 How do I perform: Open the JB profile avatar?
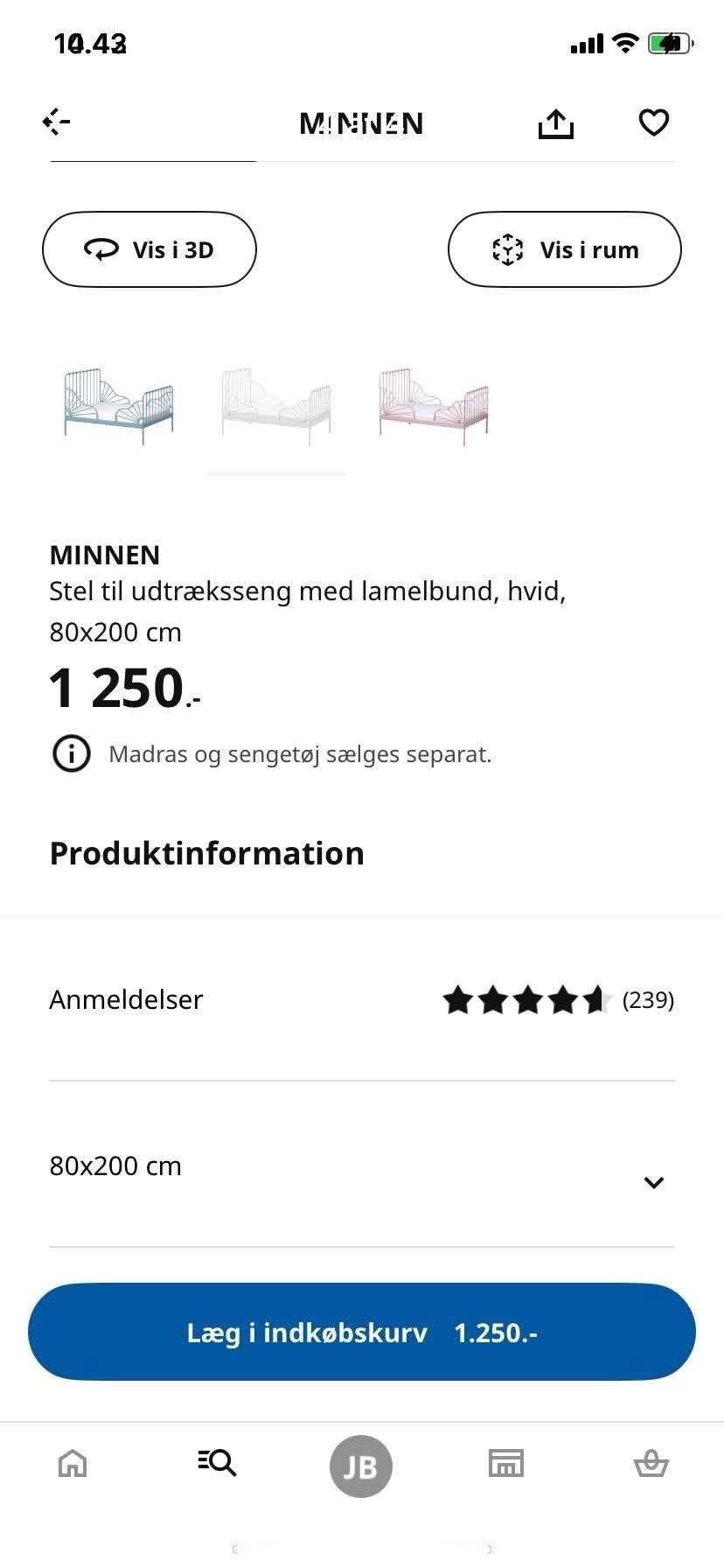click(361, 1466)
